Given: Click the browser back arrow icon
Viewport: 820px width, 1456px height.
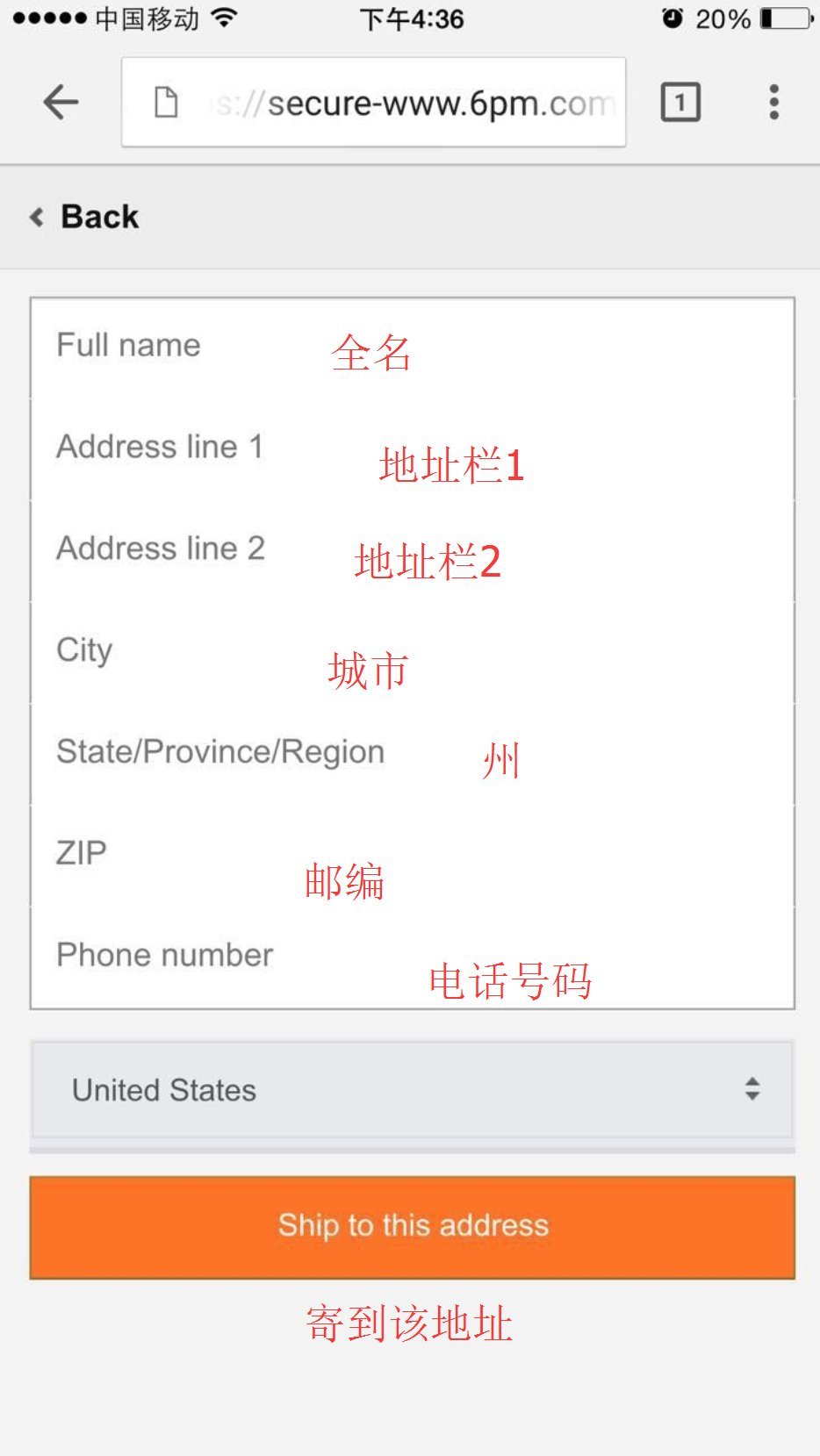Looking at the screenshot, I should click(61, 101).
